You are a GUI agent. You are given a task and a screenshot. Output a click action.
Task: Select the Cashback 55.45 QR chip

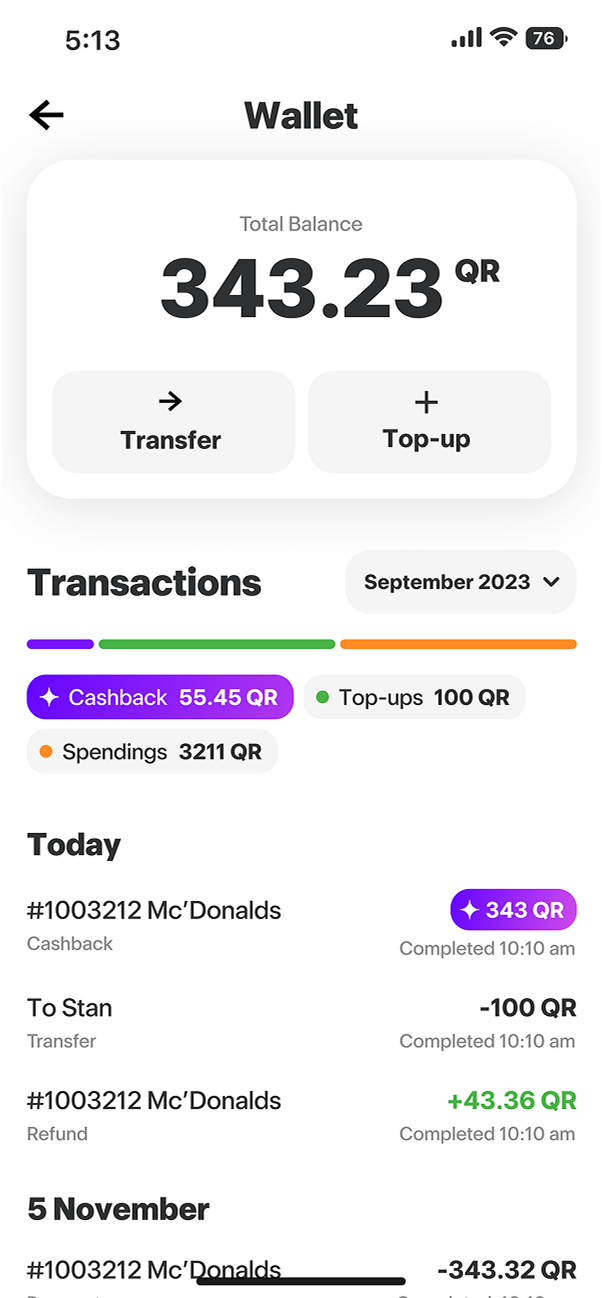click(160, 697)
